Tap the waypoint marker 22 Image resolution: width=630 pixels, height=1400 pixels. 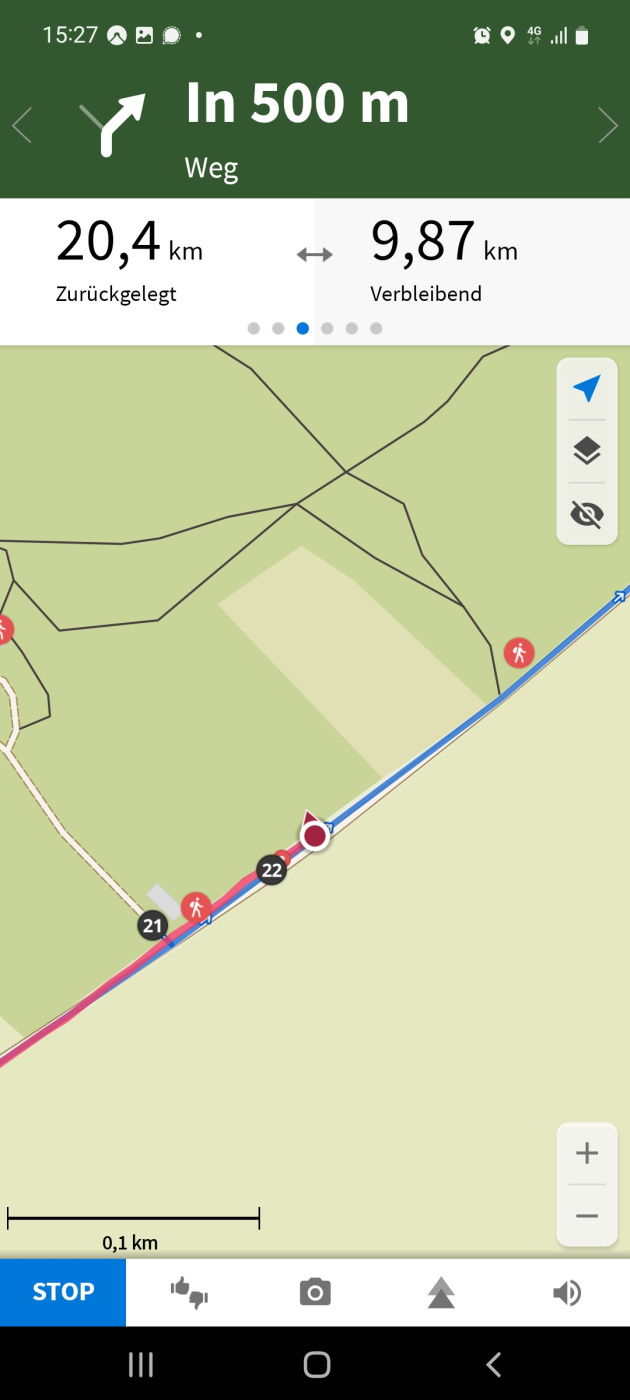(x=271, y=870)
